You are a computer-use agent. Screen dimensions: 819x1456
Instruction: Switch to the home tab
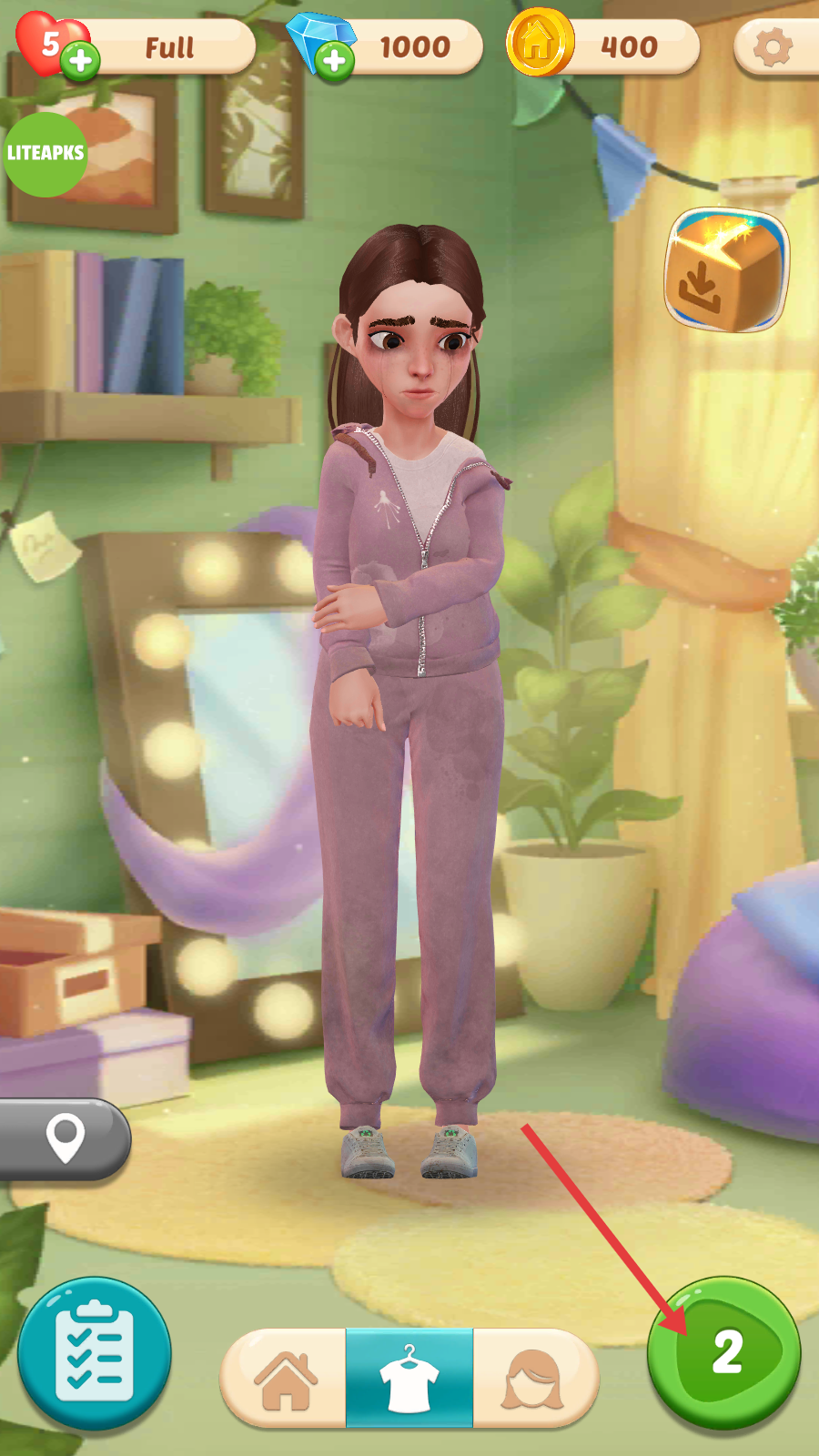click(x=286, y=1378)
